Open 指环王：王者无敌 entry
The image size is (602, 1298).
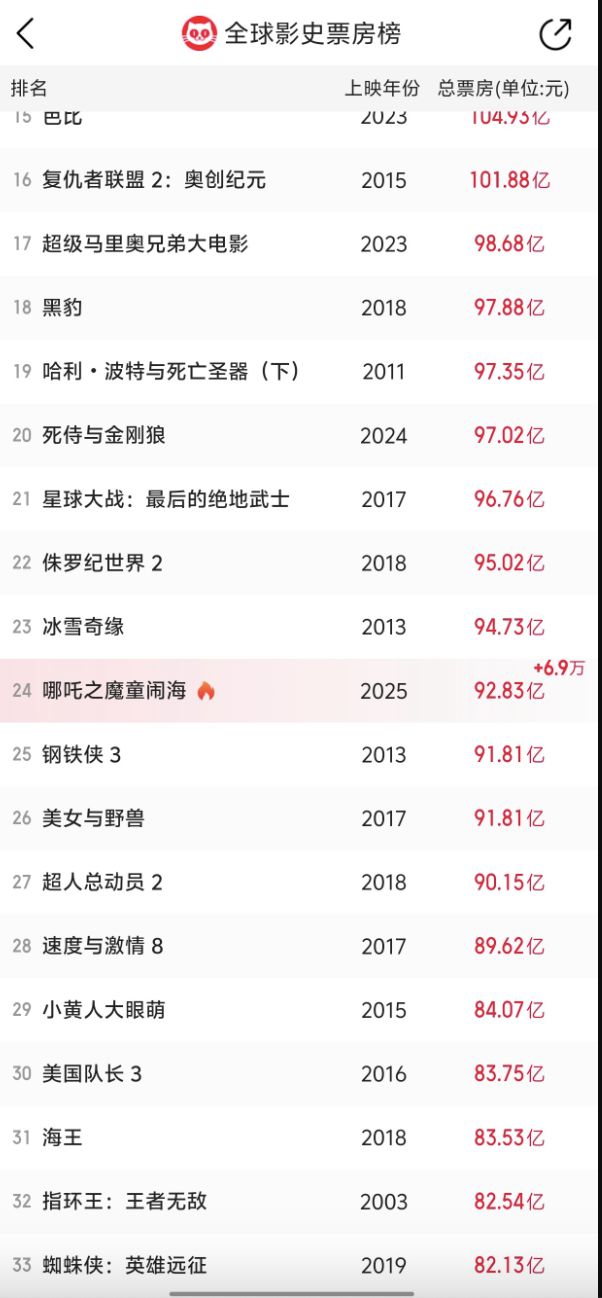pos(301,1201)
